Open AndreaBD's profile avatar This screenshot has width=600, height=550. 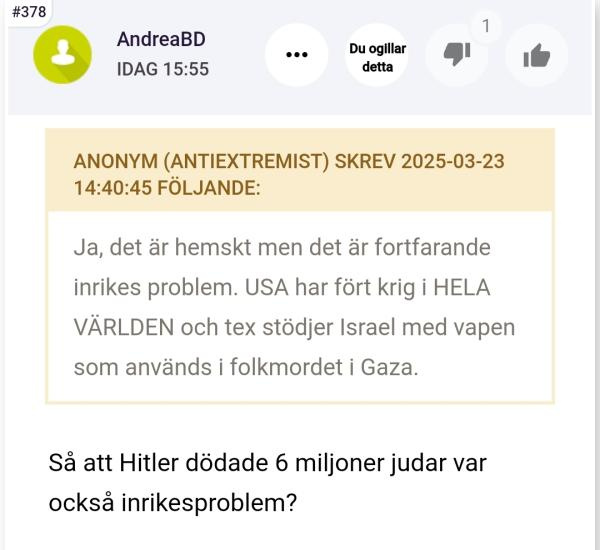click(x=62, y=54)
